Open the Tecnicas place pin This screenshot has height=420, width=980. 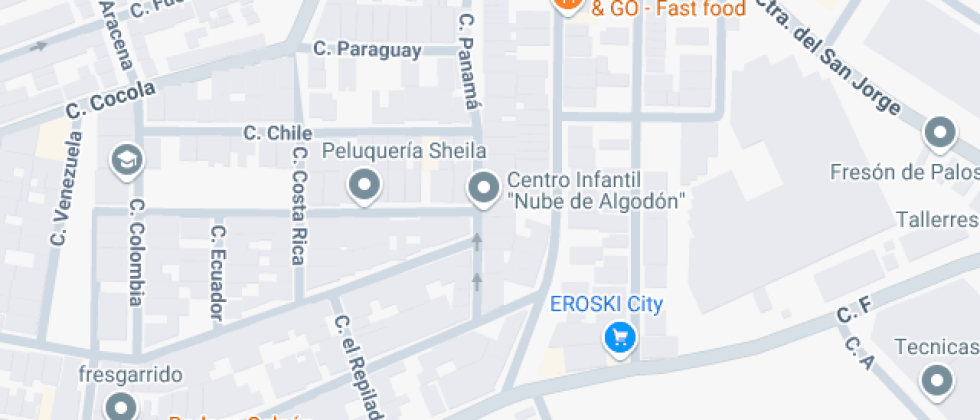click(x=937, y=380)
